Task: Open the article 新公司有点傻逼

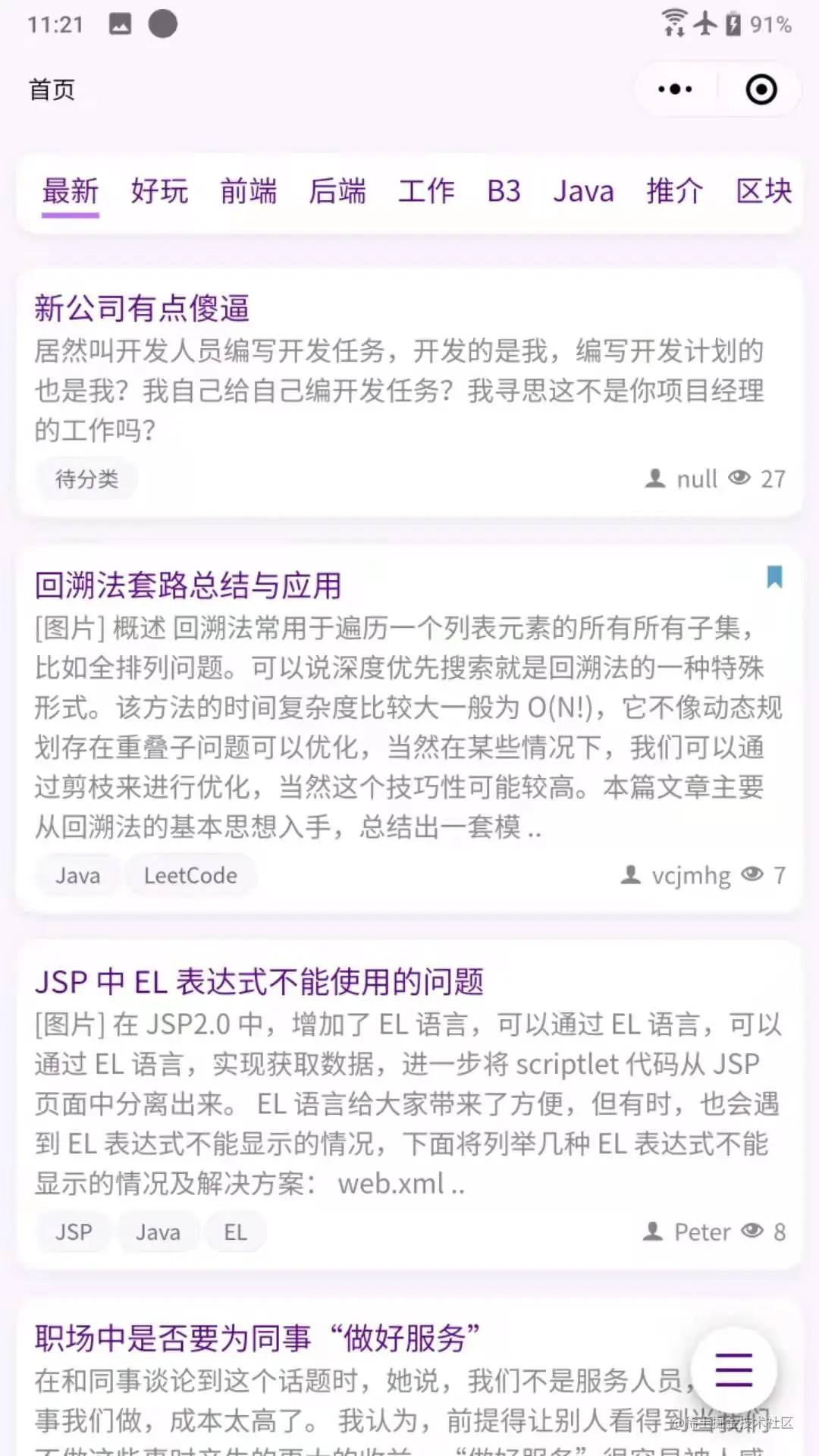Action: (142, 309)
